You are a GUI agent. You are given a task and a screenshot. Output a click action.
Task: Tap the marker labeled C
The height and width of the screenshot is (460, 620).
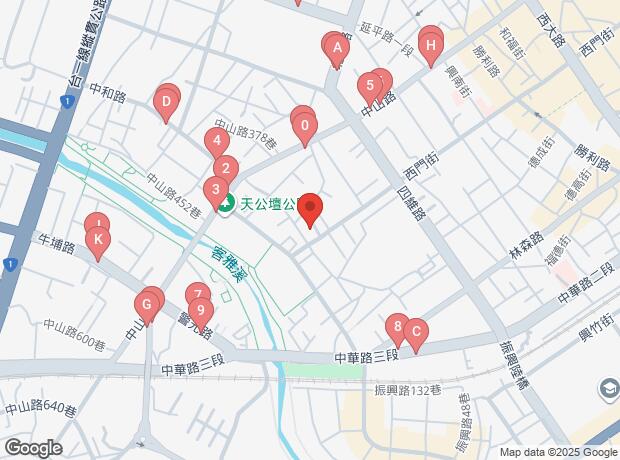point(414,331)
